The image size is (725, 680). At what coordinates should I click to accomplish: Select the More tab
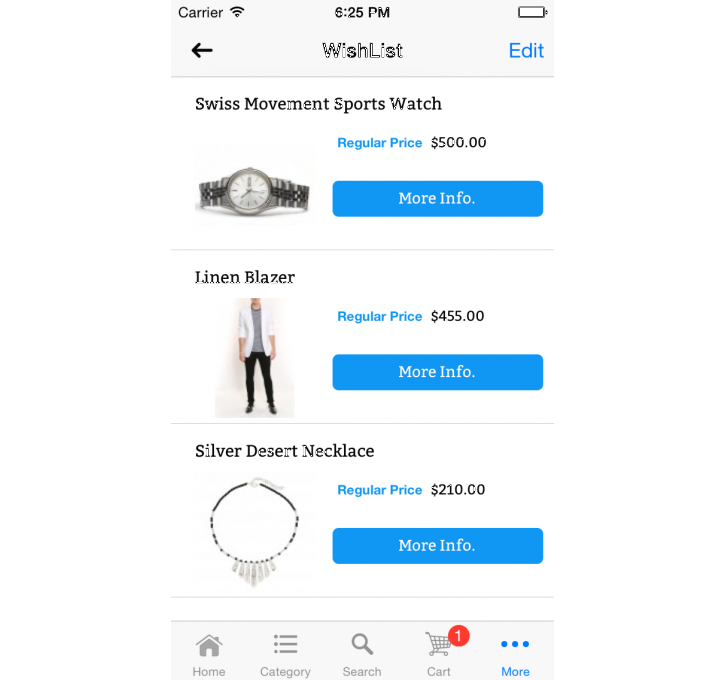point(515,654)
